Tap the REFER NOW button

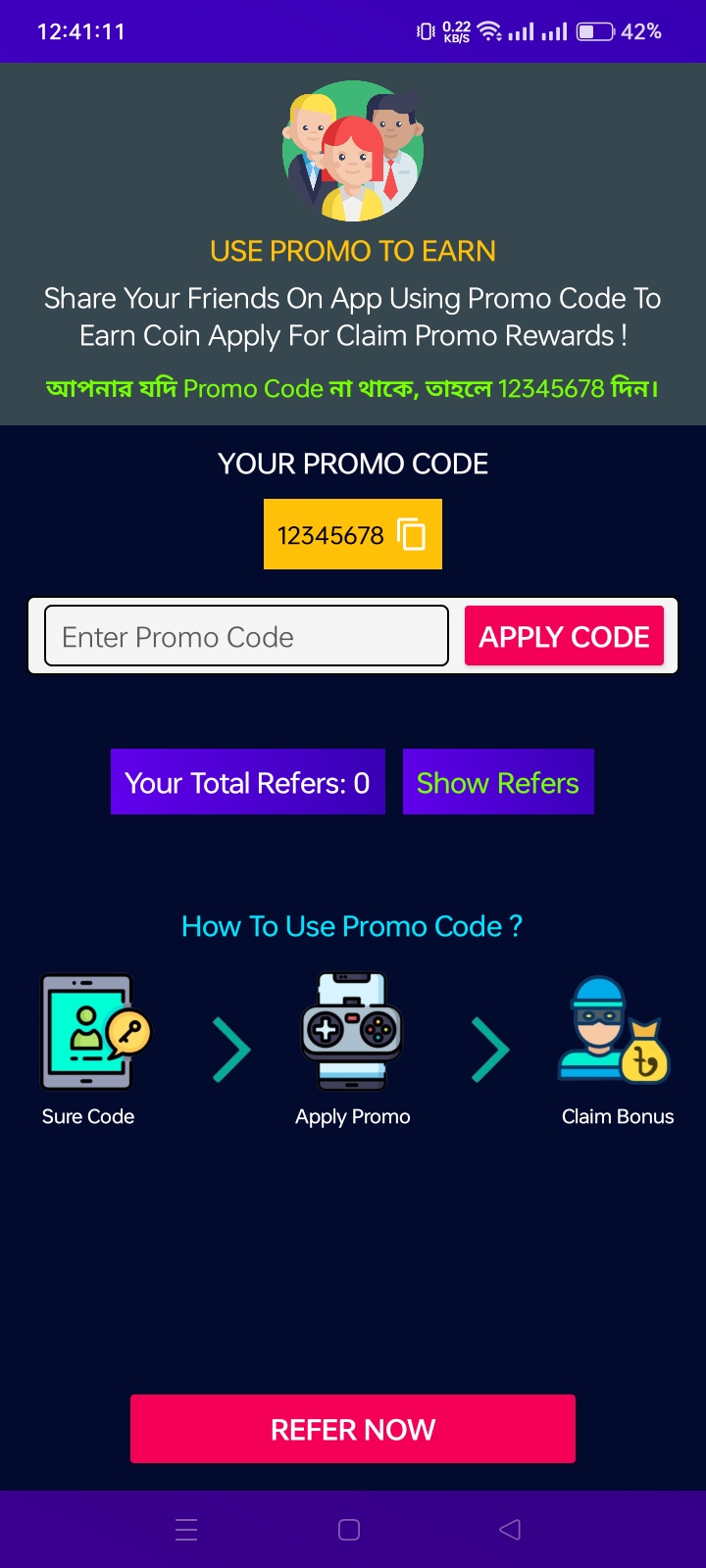point(353,1429)
